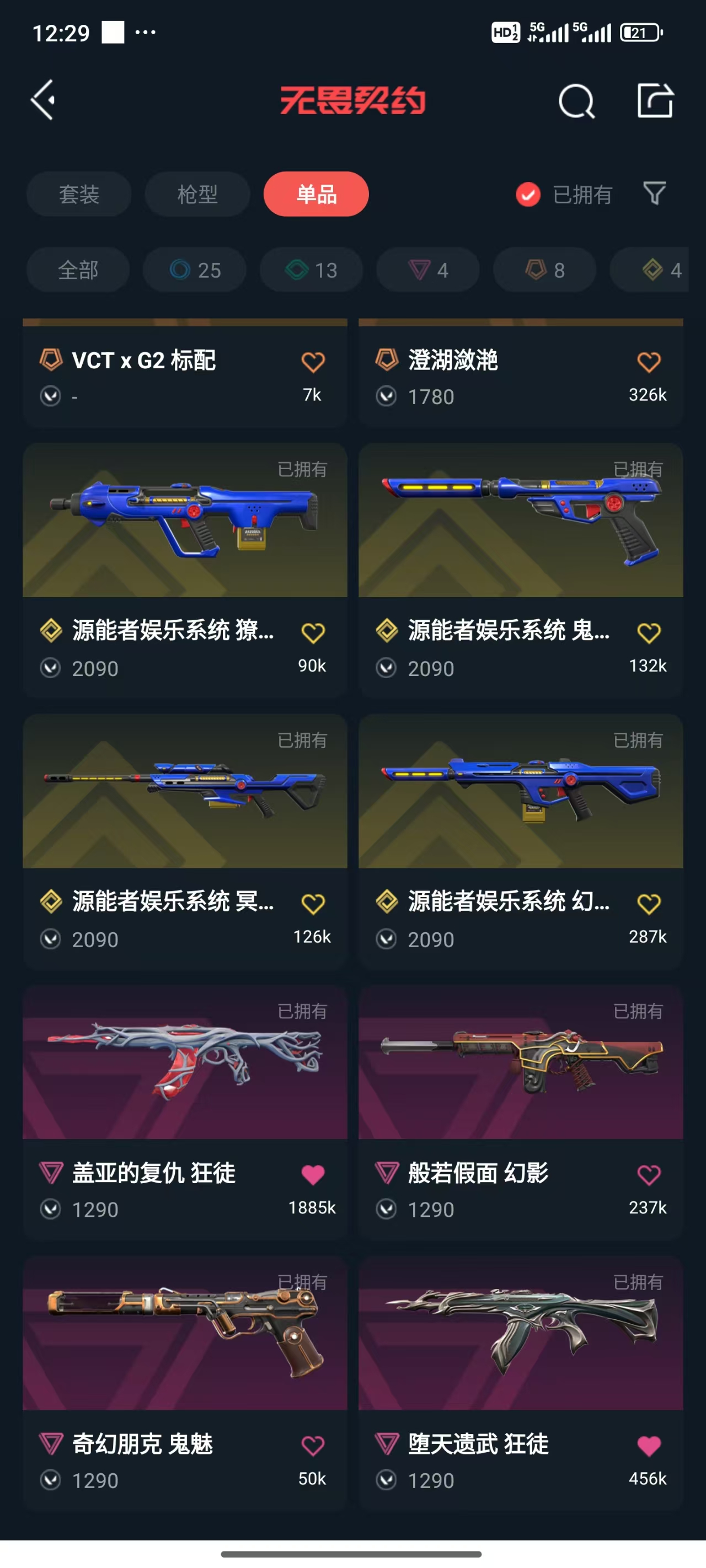Open the 奇幻朋克 鬼魅 skin card
Screen dimensions: 706x1568
[185, 1333]
